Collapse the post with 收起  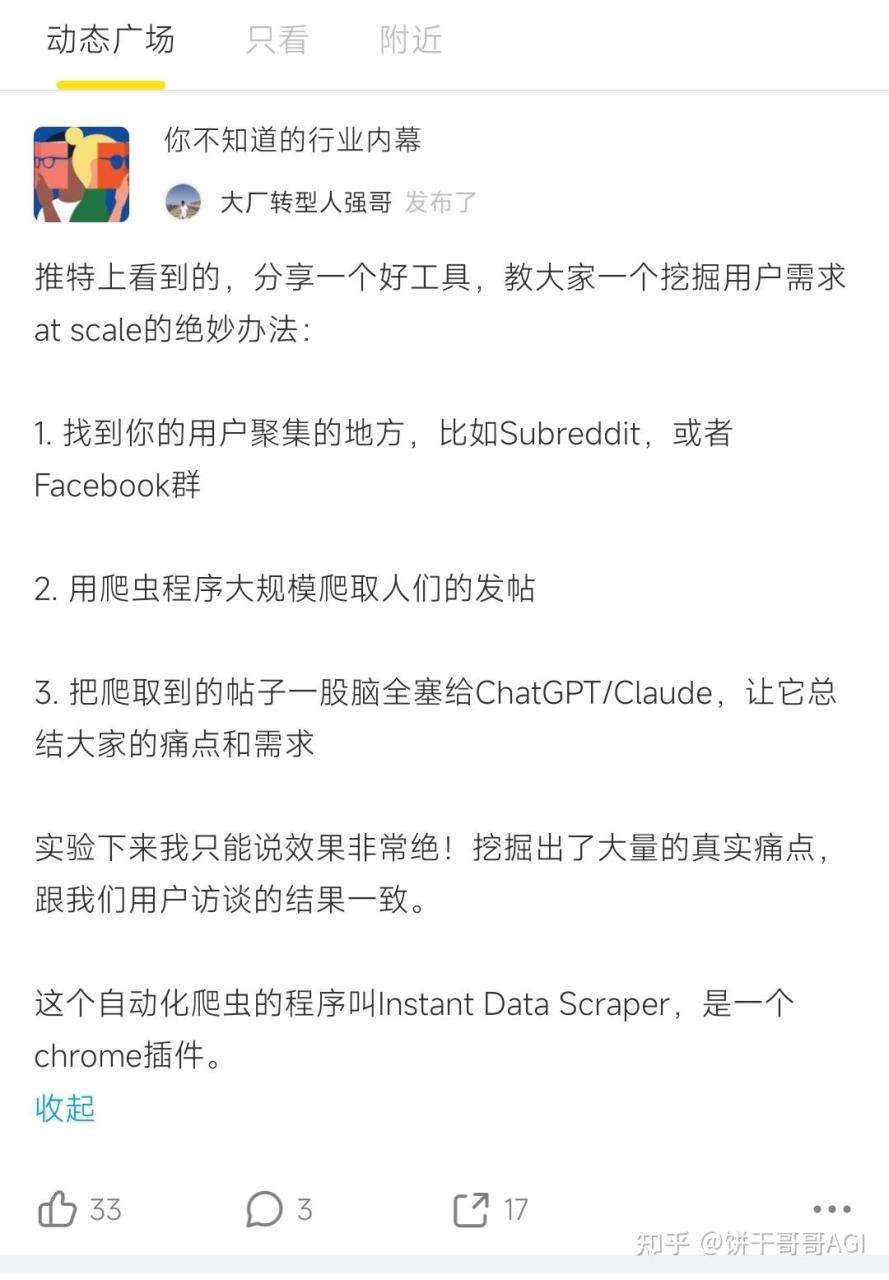coord(65,1108)
